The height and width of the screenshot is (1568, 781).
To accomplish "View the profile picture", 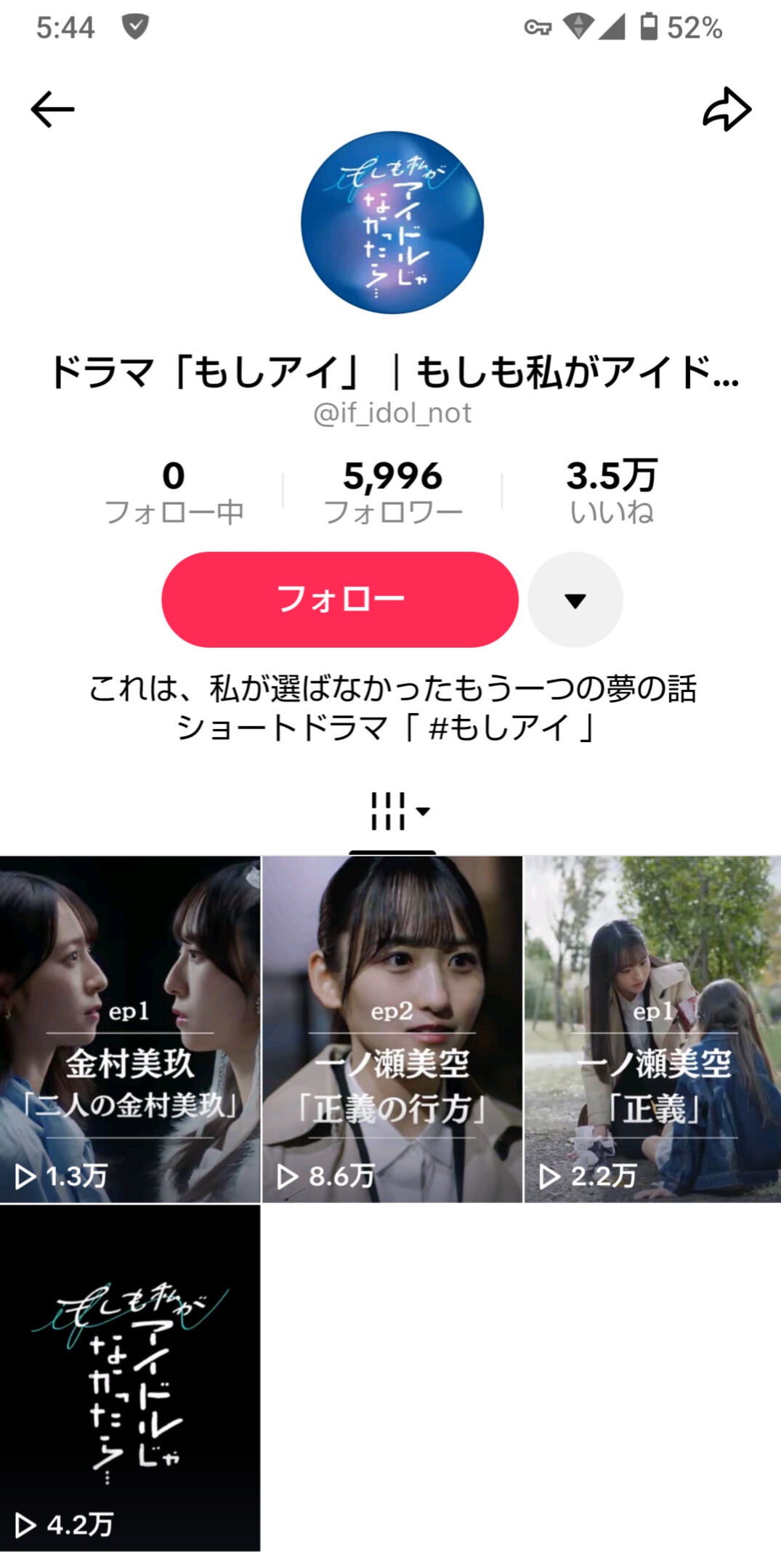I will point(392,222).
